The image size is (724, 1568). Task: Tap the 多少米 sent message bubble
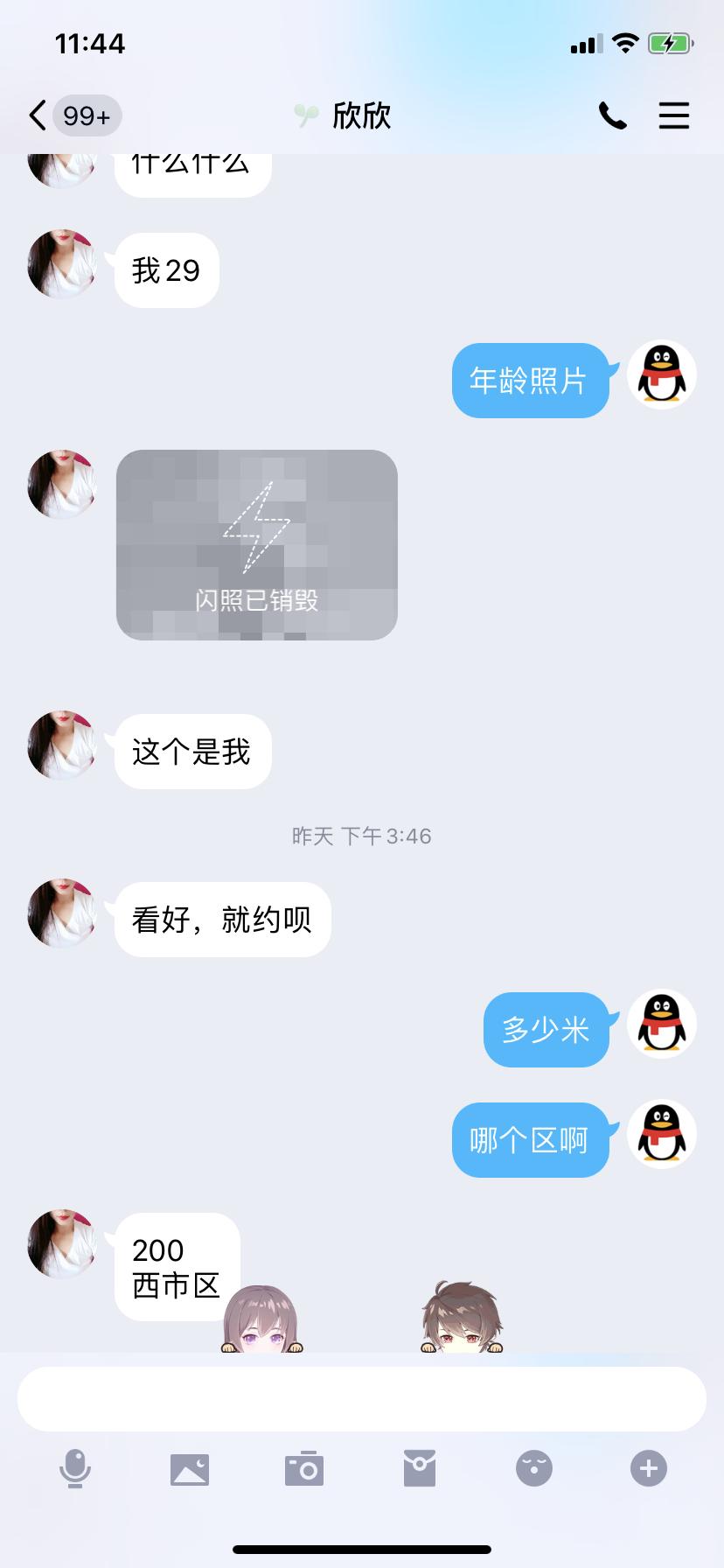(x=546, y=1030)
